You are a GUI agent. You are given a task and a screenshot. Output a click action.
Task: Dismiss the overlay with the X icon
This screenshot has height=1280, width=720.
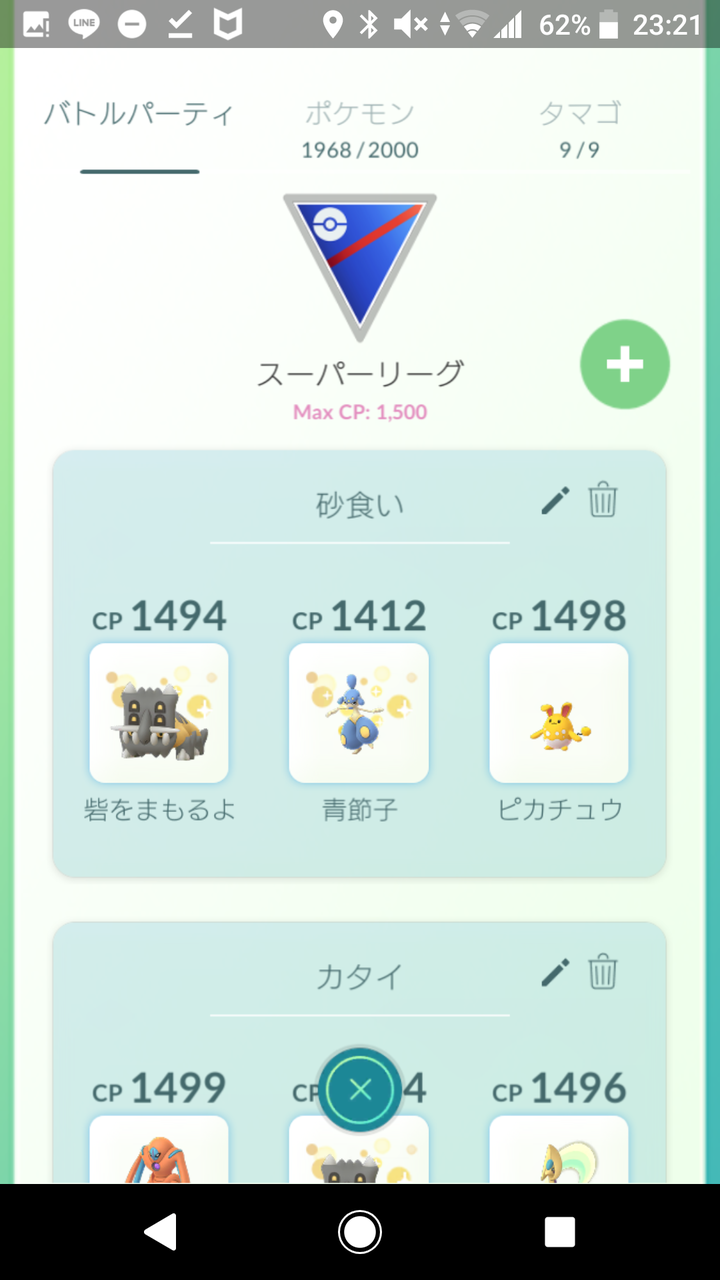pyautogui.click(x=360, y=1090)
